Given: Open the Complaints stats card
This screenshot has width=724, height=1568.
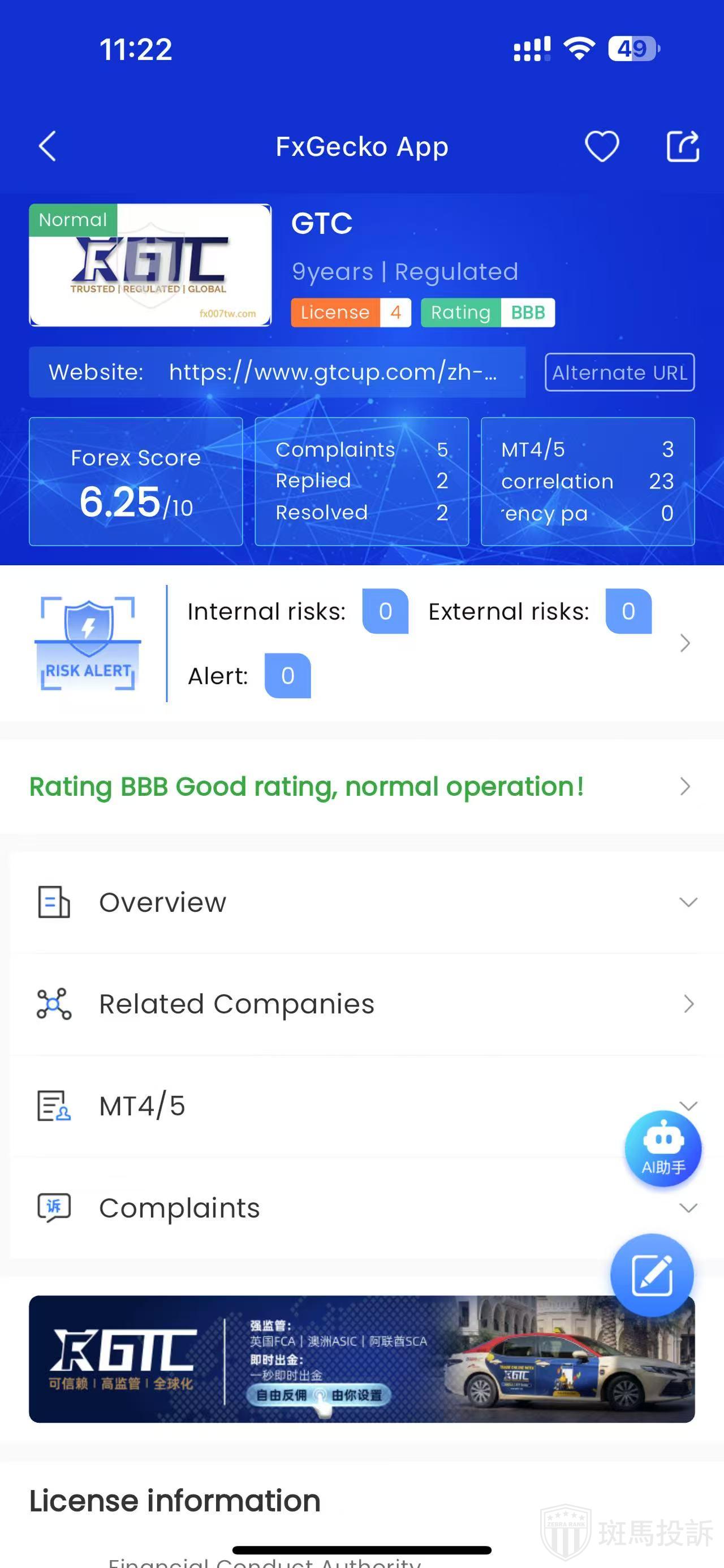Looking at the screenshot, I should [x=361, y=482].
